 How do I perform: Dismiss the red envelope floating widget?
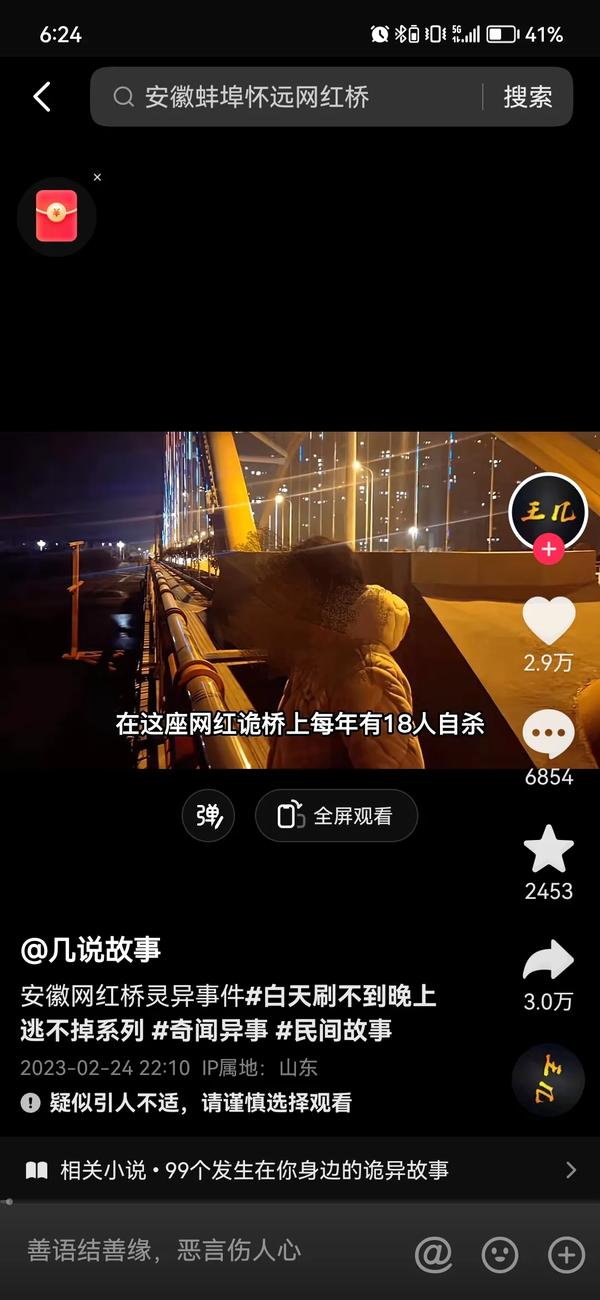(97, 177)
